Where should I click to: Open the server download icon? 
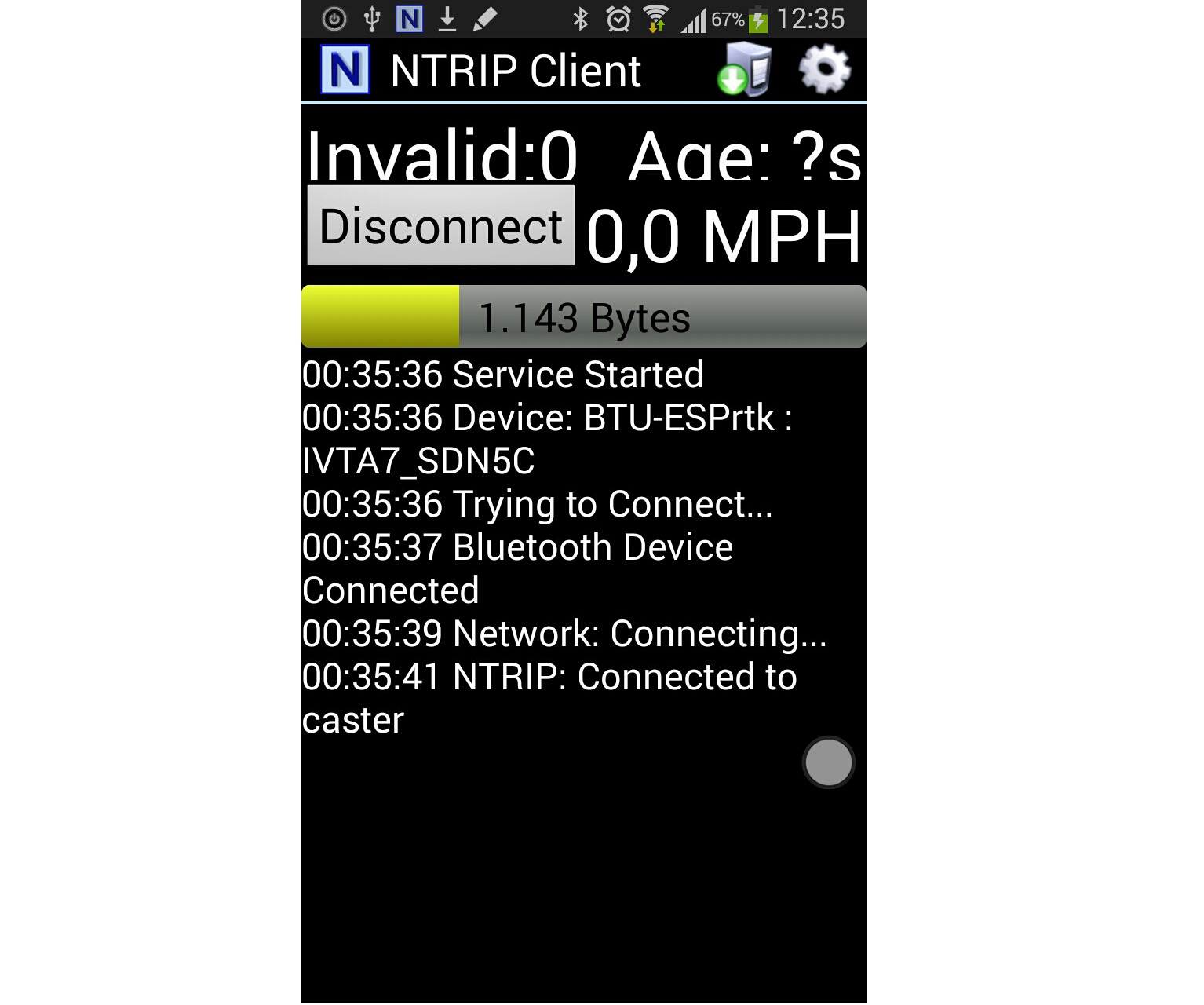[745, 71]
